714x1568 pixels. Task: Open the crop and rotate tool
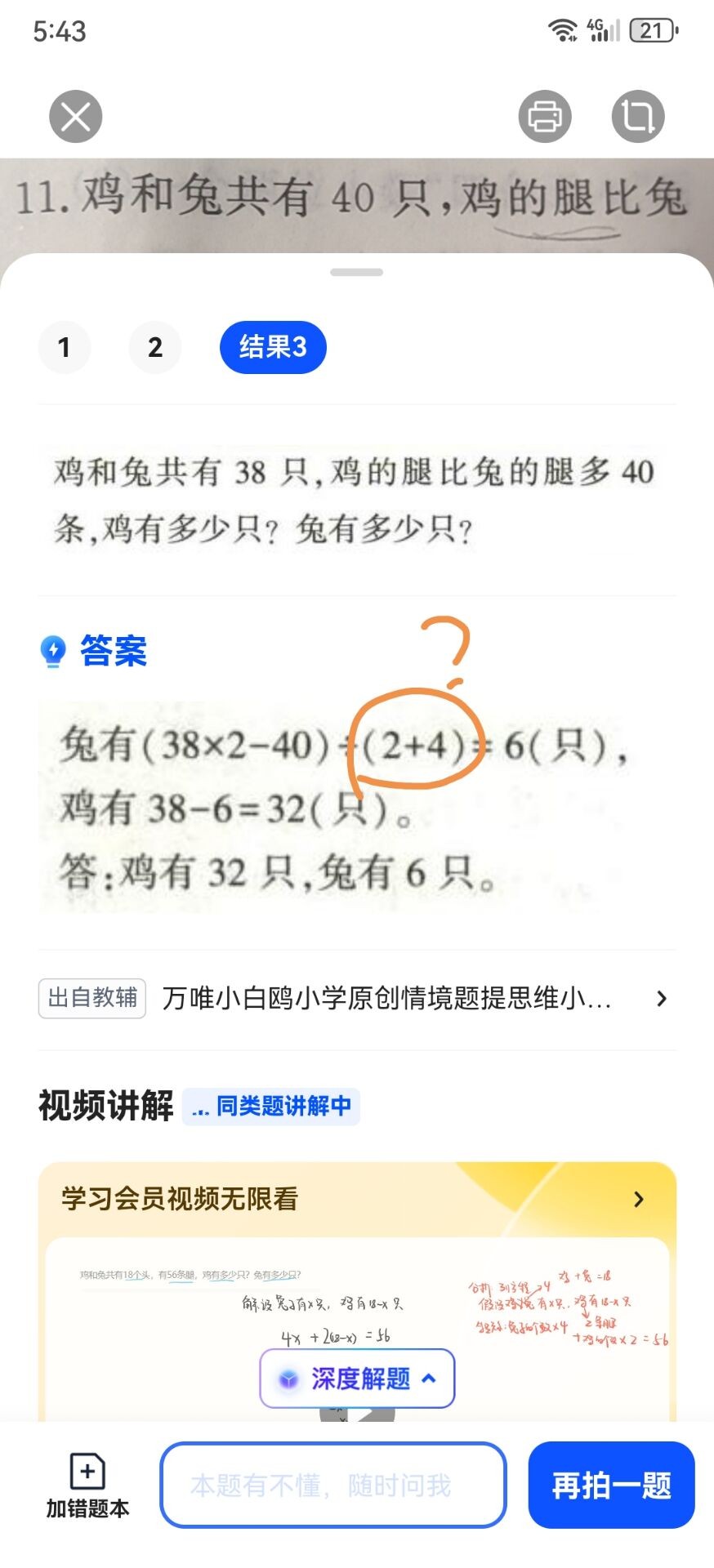[638, 116]
